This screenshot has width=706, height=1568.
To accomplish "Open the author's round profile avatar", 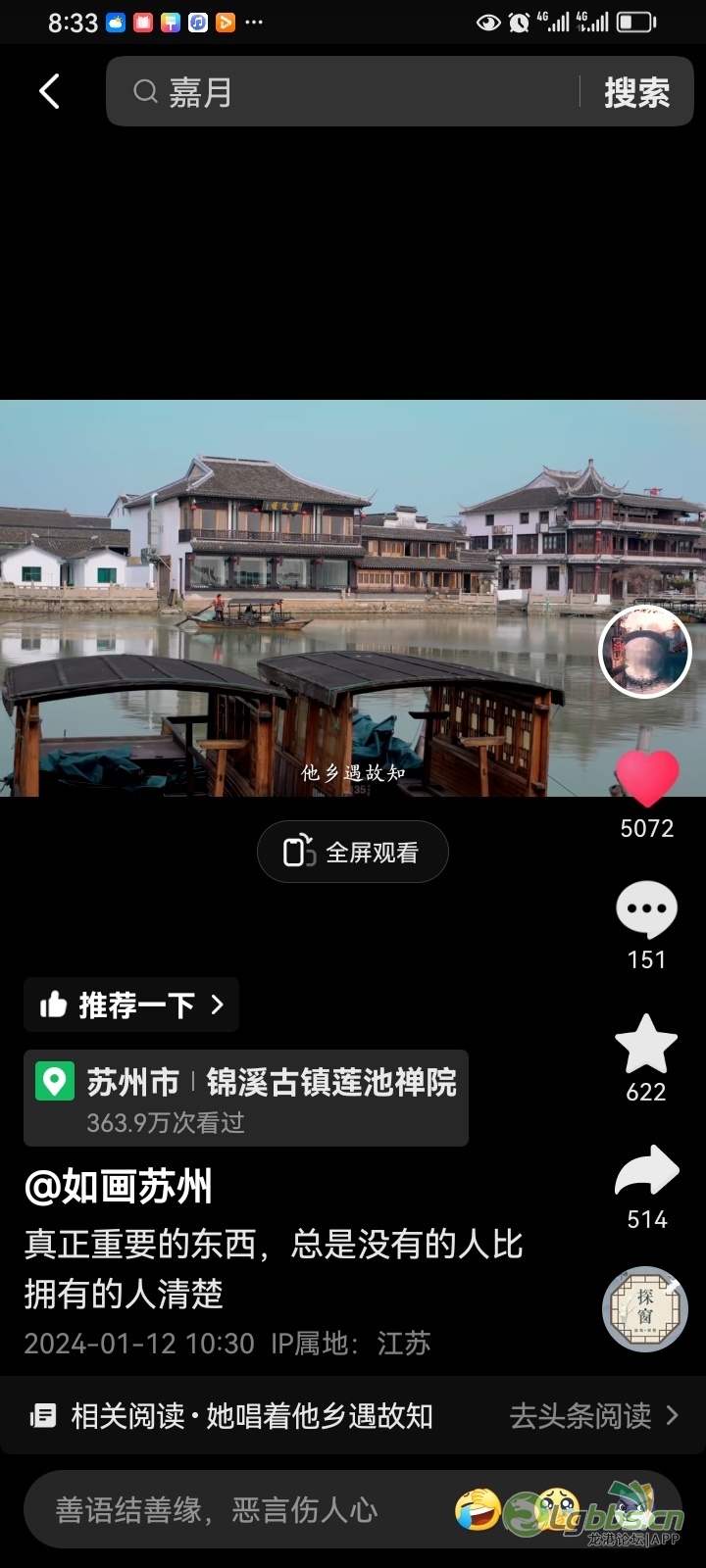I will coord(645,652).
